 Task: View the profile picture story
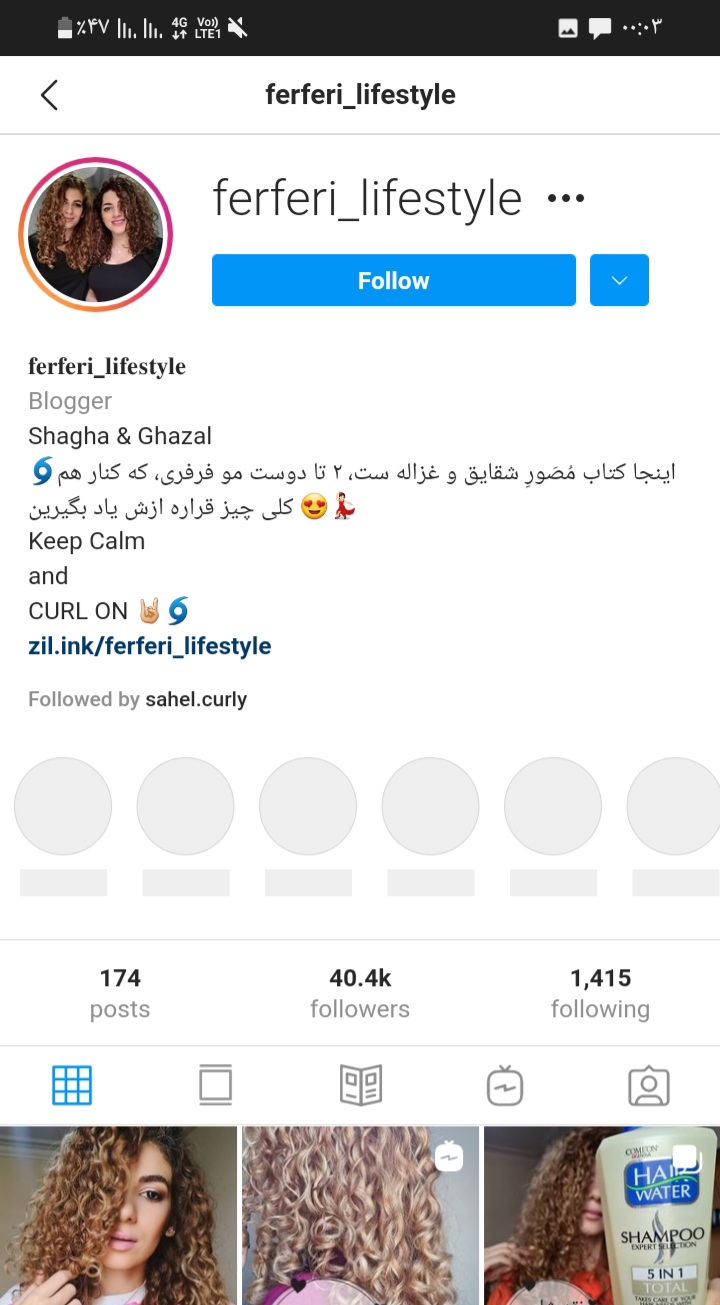(96, 235)
